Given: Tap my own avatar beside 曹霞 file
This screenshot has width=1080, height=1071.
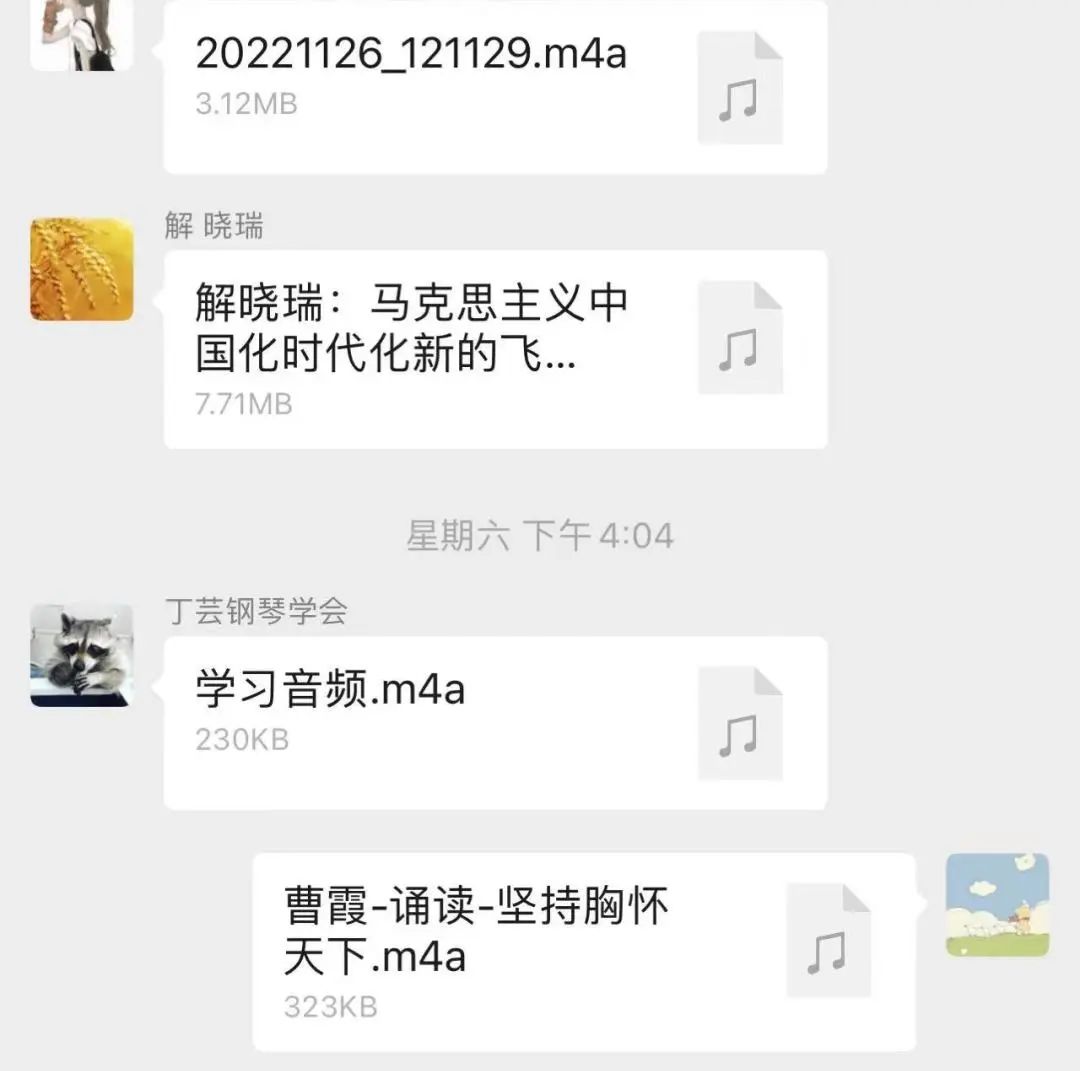Looking at the screenshot, I should 997,905.
